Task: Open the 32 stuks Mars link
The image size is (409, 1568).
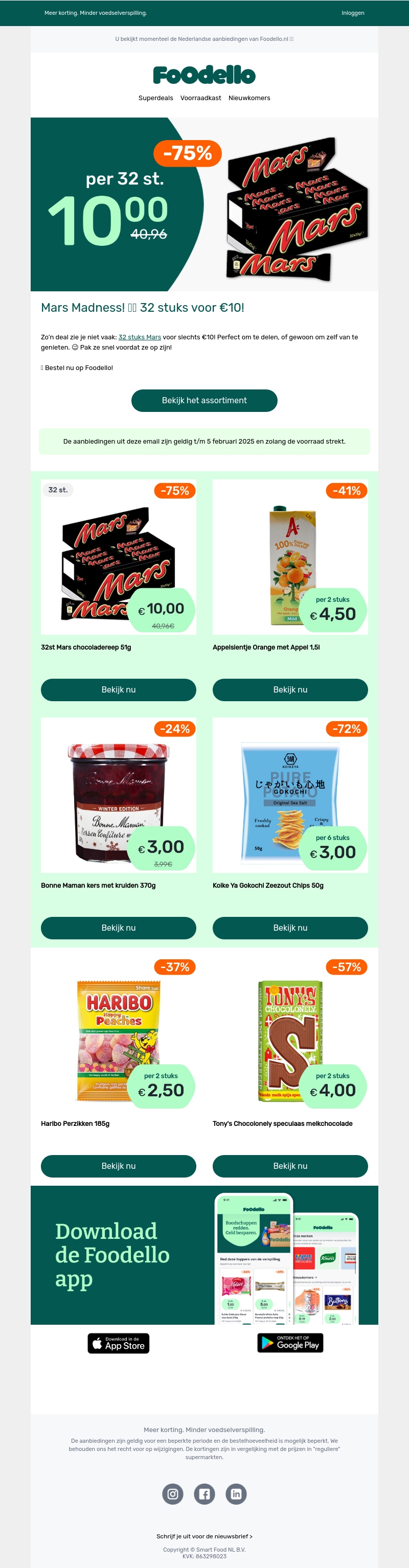Action: (x=140, y=337)
